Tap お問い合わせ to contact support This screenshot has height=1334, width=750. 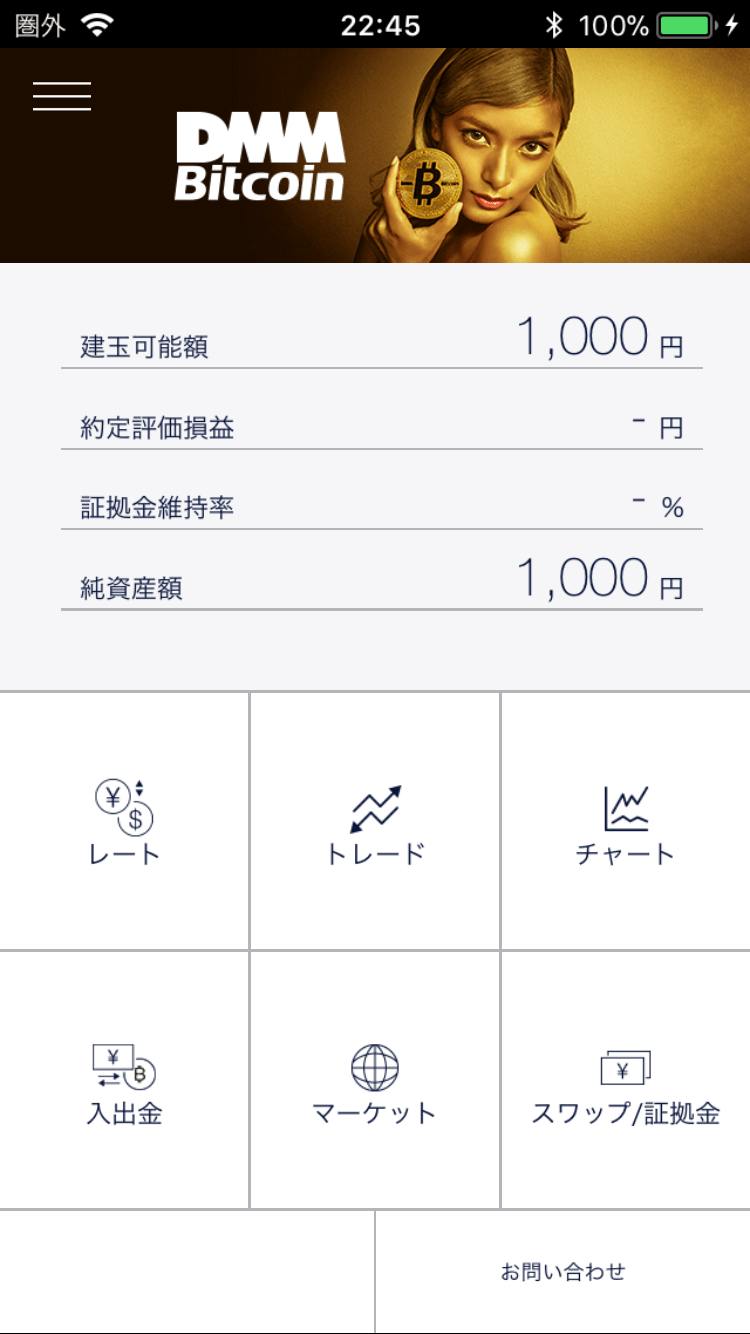(x=563, y=1272)
